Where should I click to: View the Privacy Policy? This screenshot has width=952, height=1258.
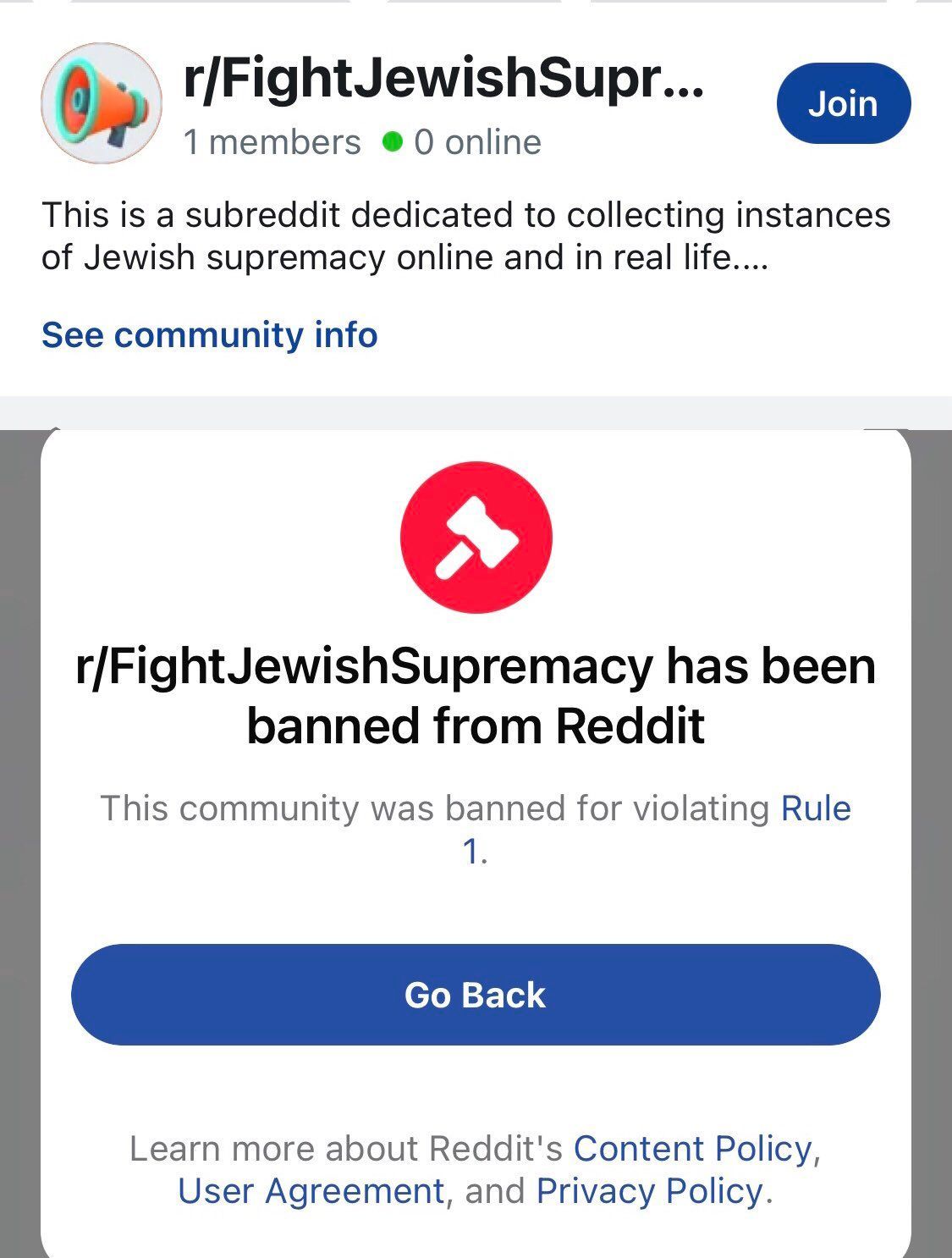click(x=649, y=1191)
